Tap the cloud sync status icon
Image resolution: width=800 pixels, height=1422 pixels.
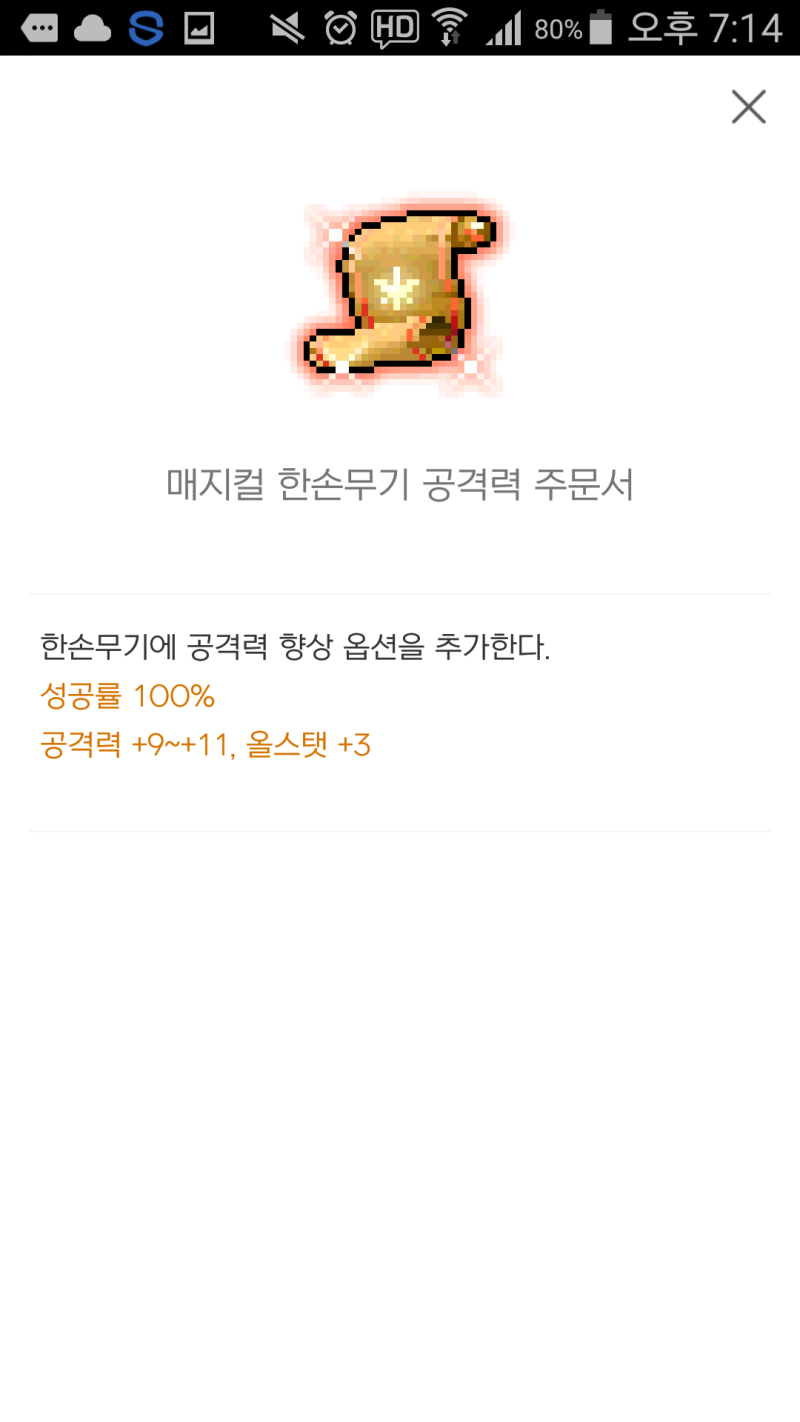coord(91,27)
